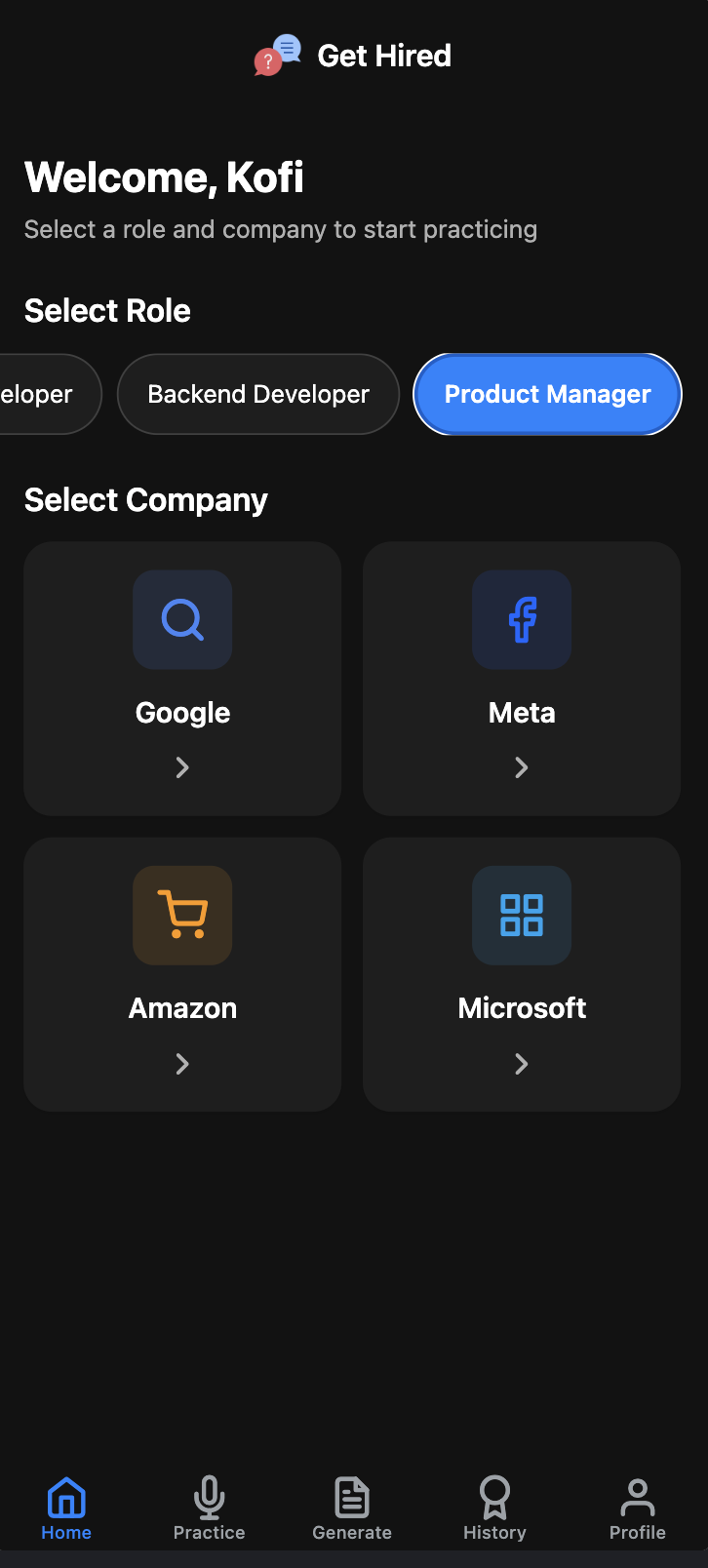Click the Microsoft logo icon
The height and width of the screenshot is (1568, 708).
point(521,915)
